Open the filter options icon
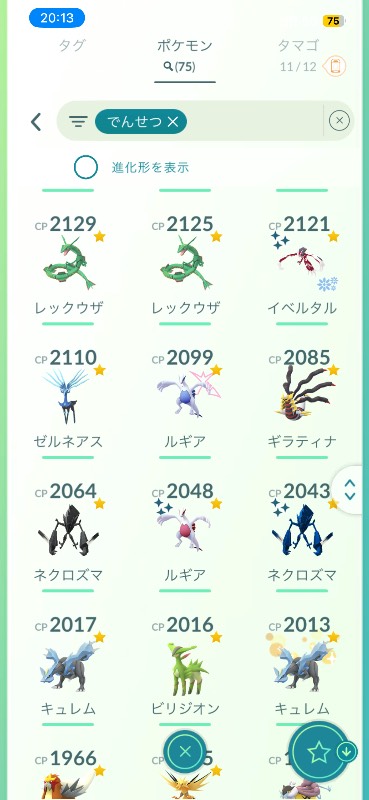The image size is (369, 800). pyautogui.click(x=78, y=121)
